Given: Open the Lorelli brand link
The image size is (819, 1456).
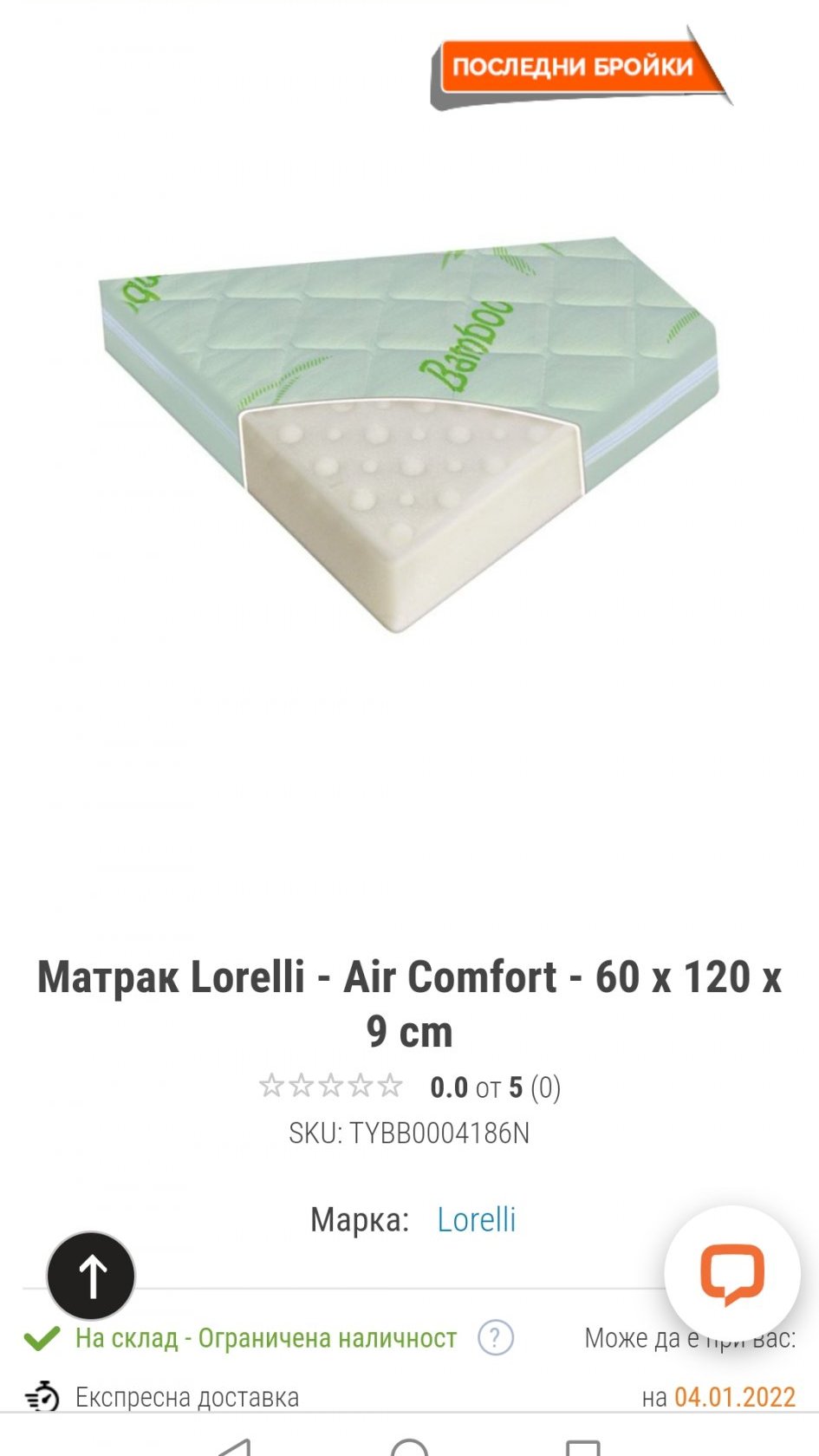Looking at the screenshot, I should (x=476, y=1219).
